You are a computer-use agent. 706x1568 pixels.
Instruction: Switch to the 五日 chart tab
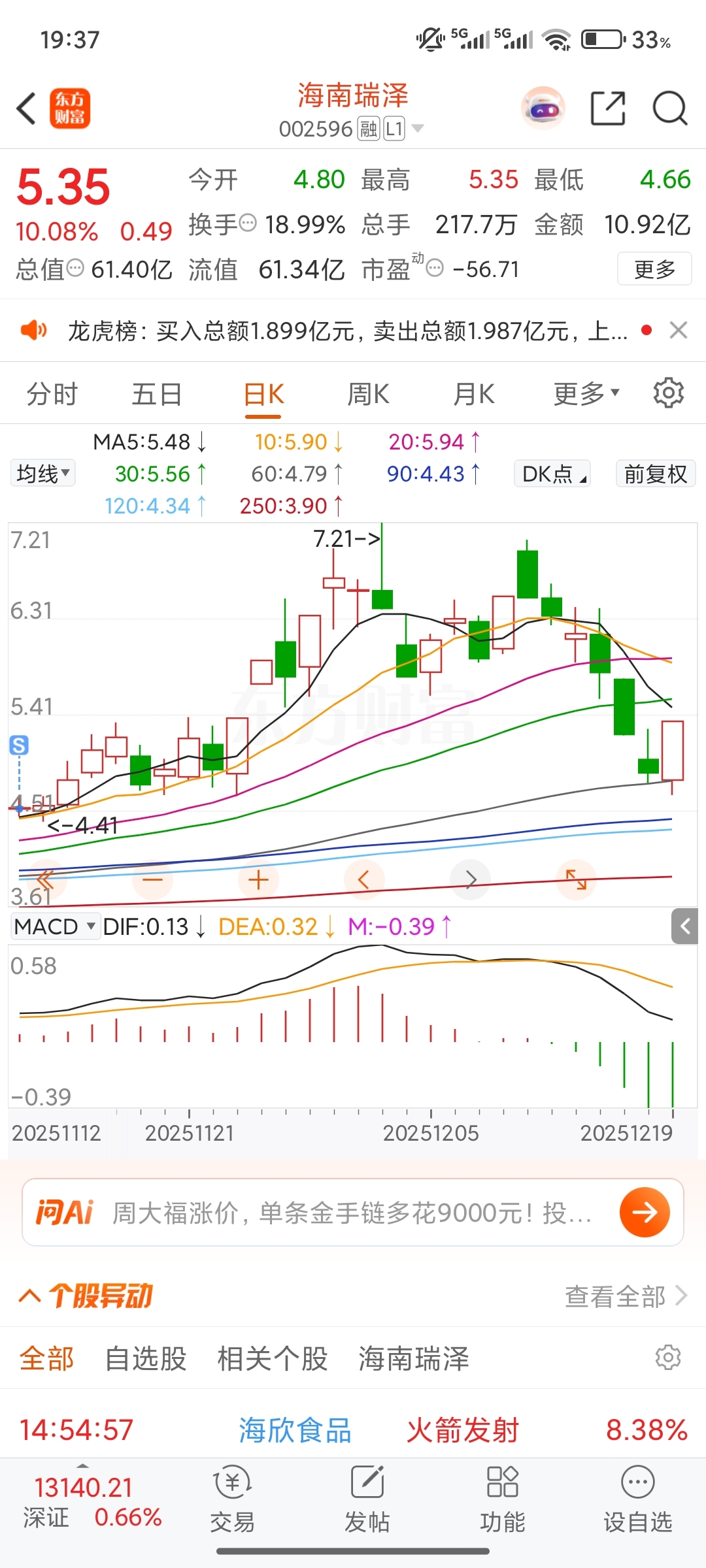click(x=157, y=395)
